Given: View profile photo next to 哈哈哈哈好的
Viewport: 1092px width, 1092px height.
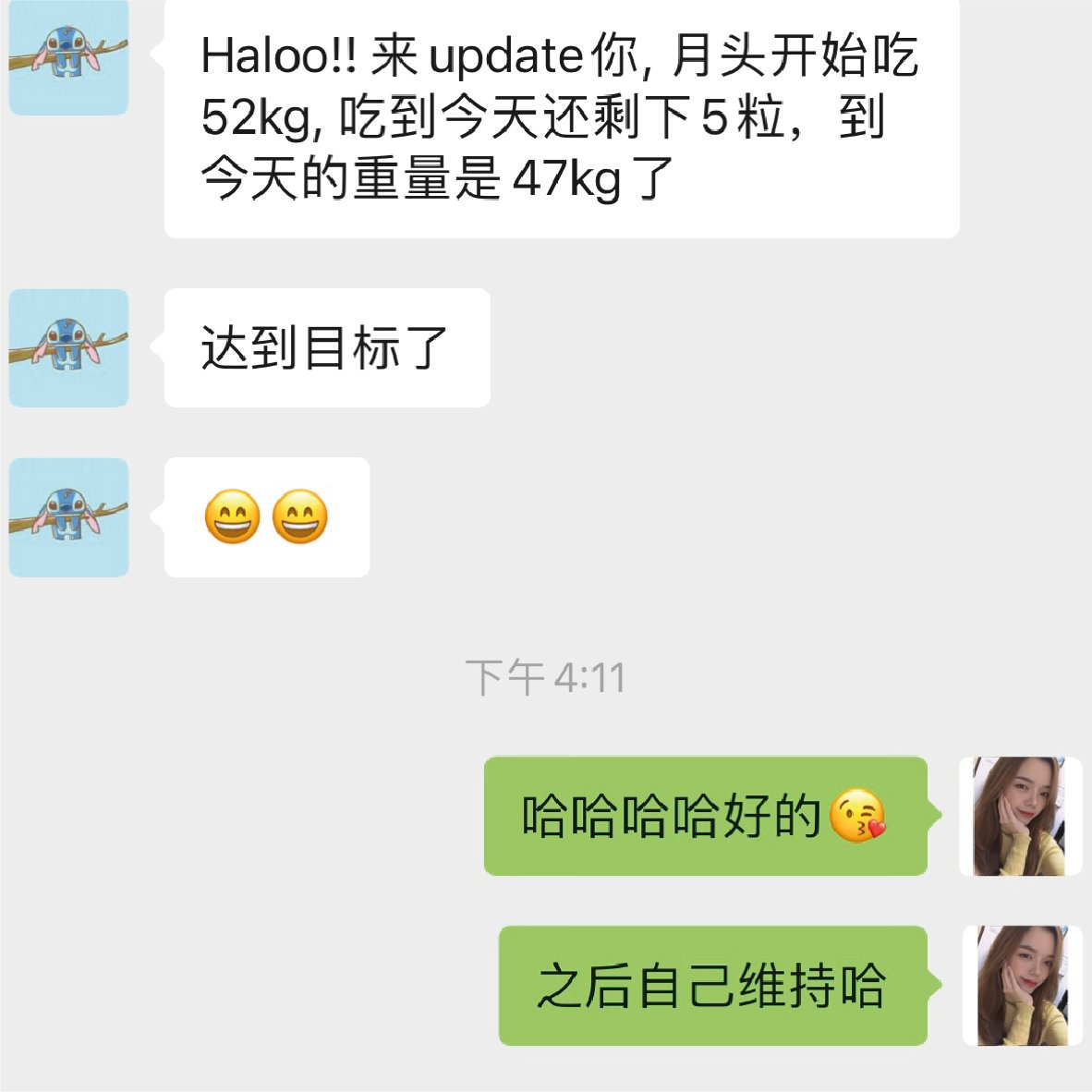Looking at the screenshot, I should [1020, 816].
